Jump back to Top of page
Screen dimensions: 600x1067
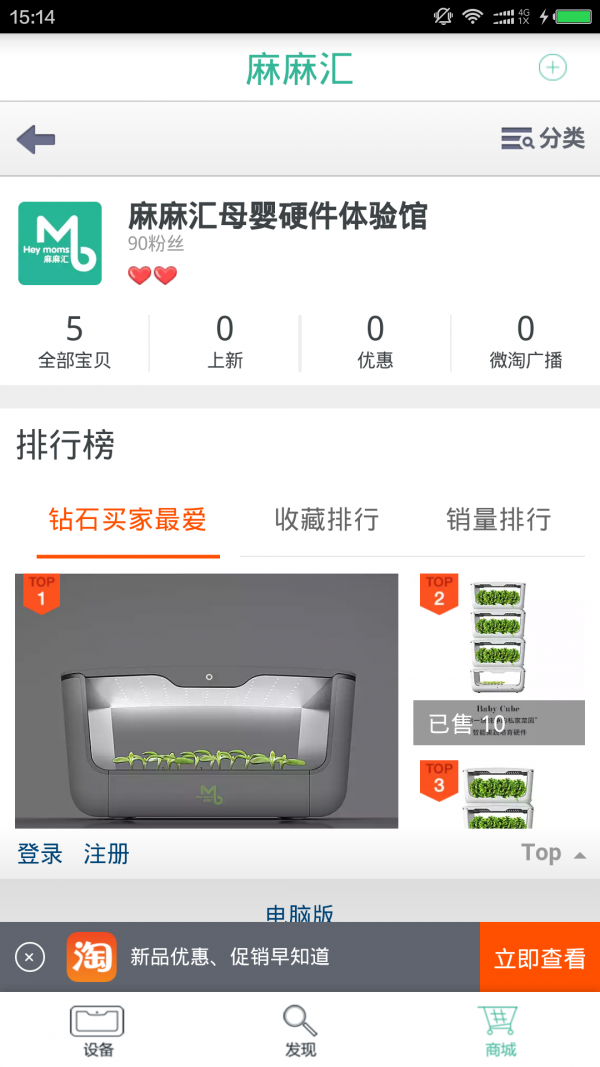point(551,853)
